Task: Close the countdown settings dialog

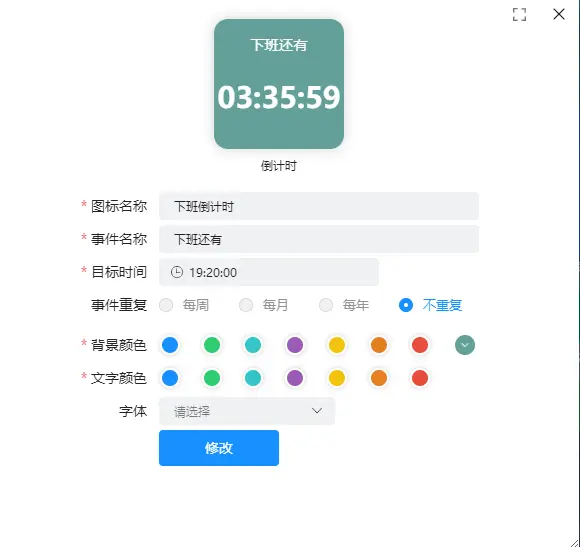Action: (x=559, y=14)
